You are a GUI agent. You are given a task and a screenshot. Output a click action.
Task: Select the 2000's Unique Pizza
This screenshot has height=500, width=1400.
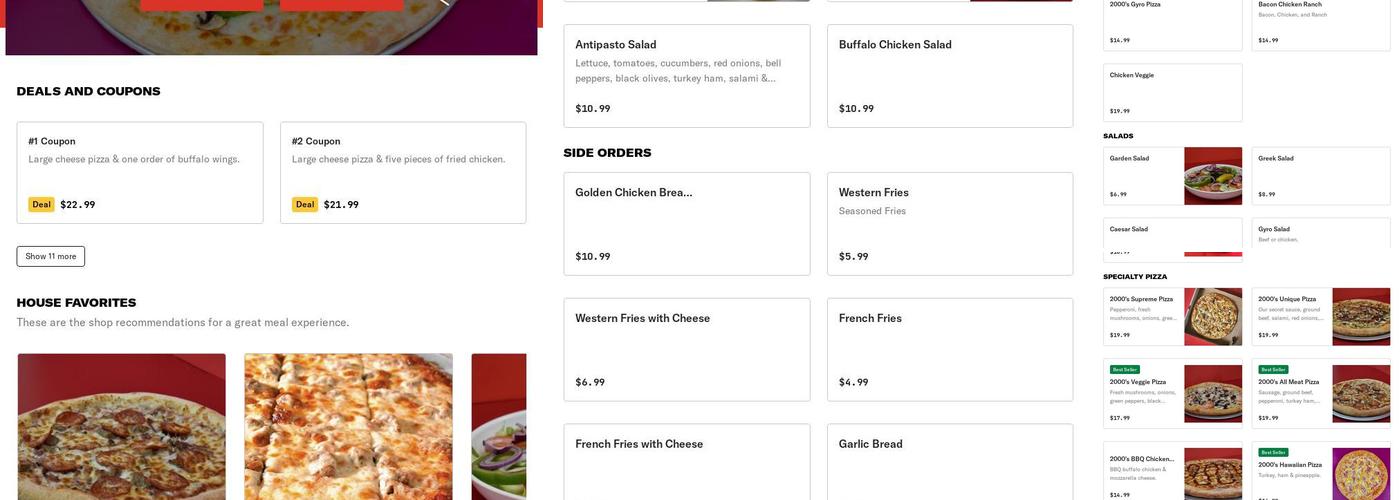[x=1321, y=317]
